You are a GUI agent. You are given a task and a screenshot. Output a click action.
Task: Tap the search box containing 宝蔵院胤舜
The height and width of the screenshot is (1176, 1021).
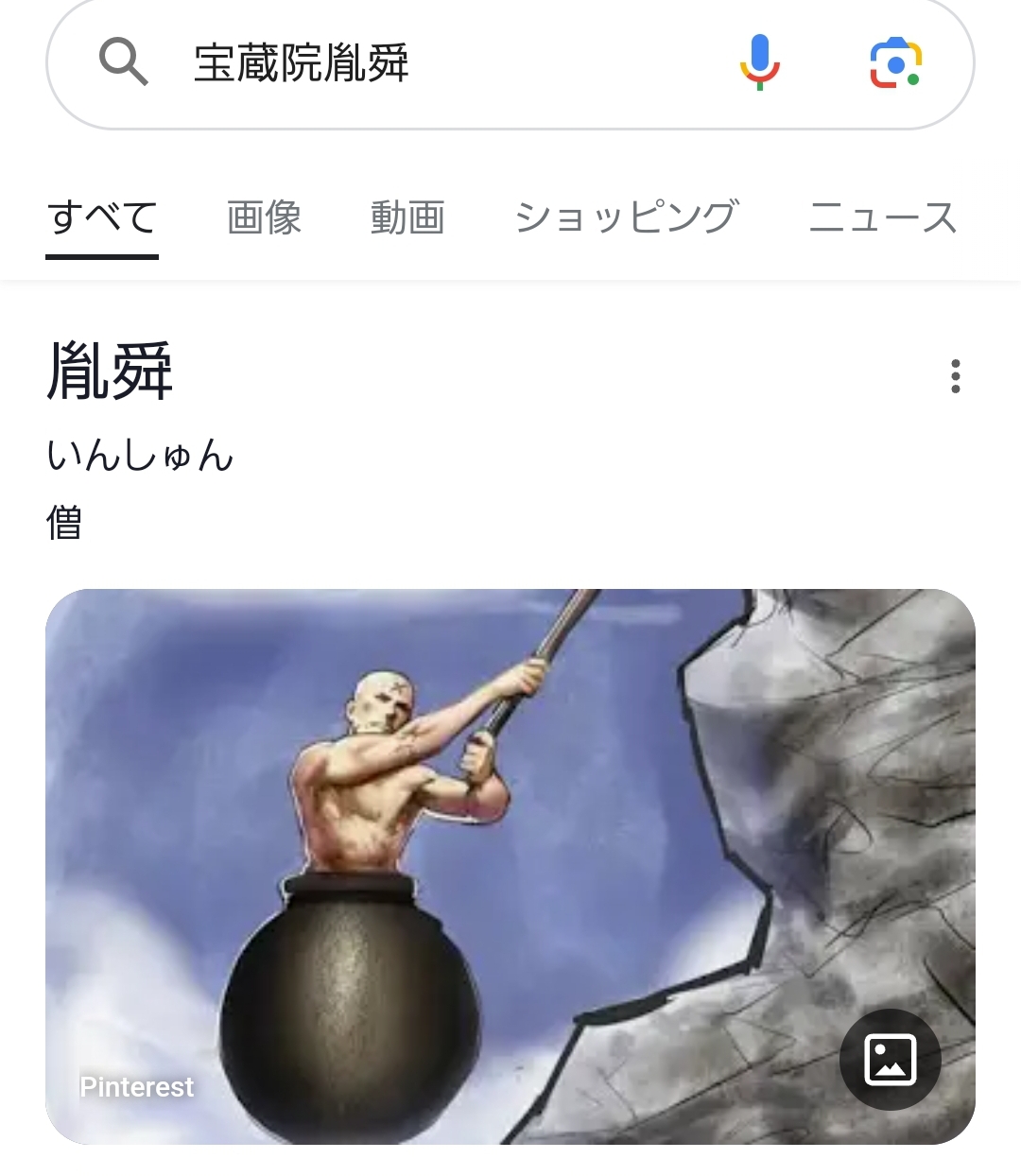[x=425, y=64]
